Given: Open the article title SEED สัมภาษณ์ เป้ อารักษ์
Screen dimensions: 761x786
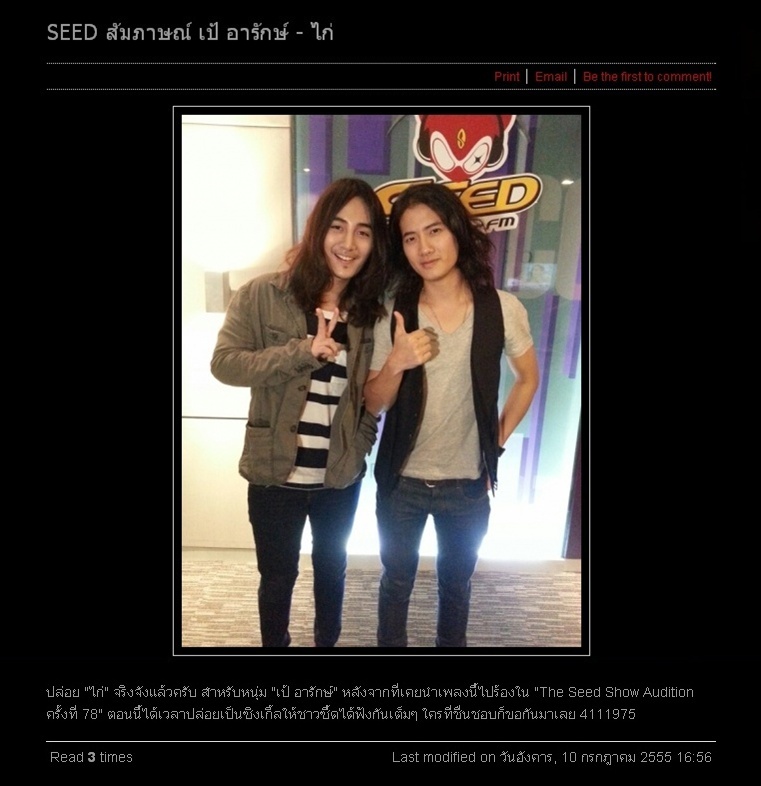Looking at the screenshot, I should [x=190, y=33].
